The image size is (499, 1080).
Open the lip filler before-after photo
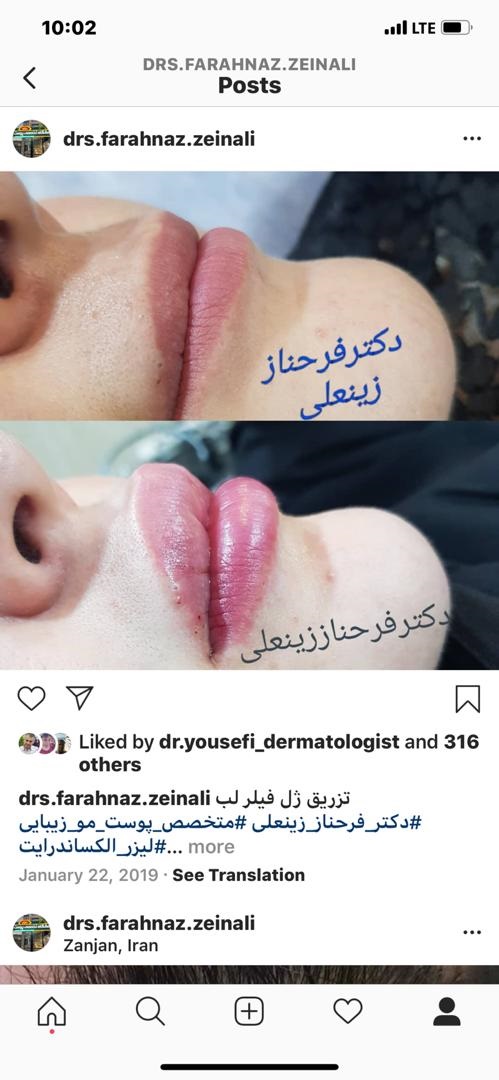tap(250, 420)
